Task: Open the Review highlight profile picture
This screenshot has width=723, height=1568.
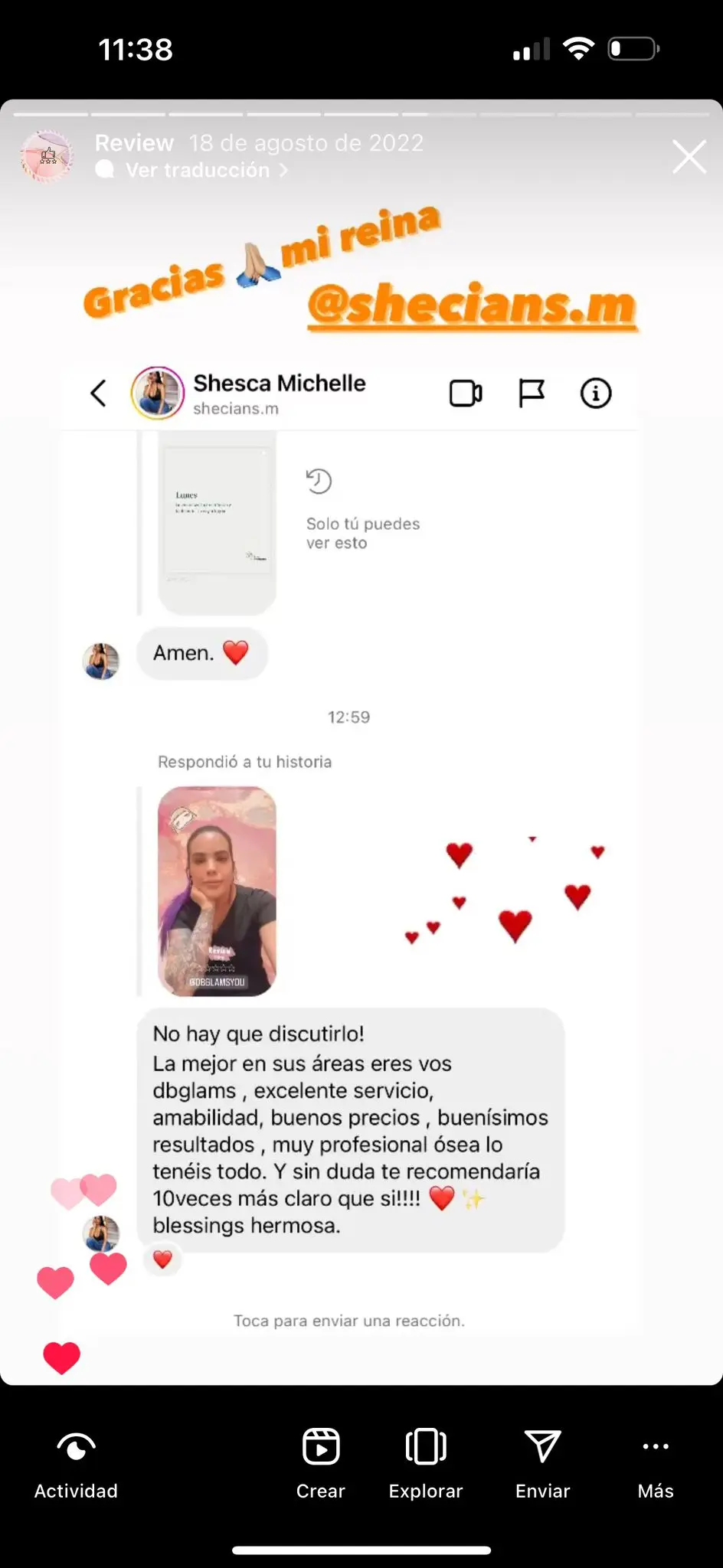Action: [x=47, y=156]
